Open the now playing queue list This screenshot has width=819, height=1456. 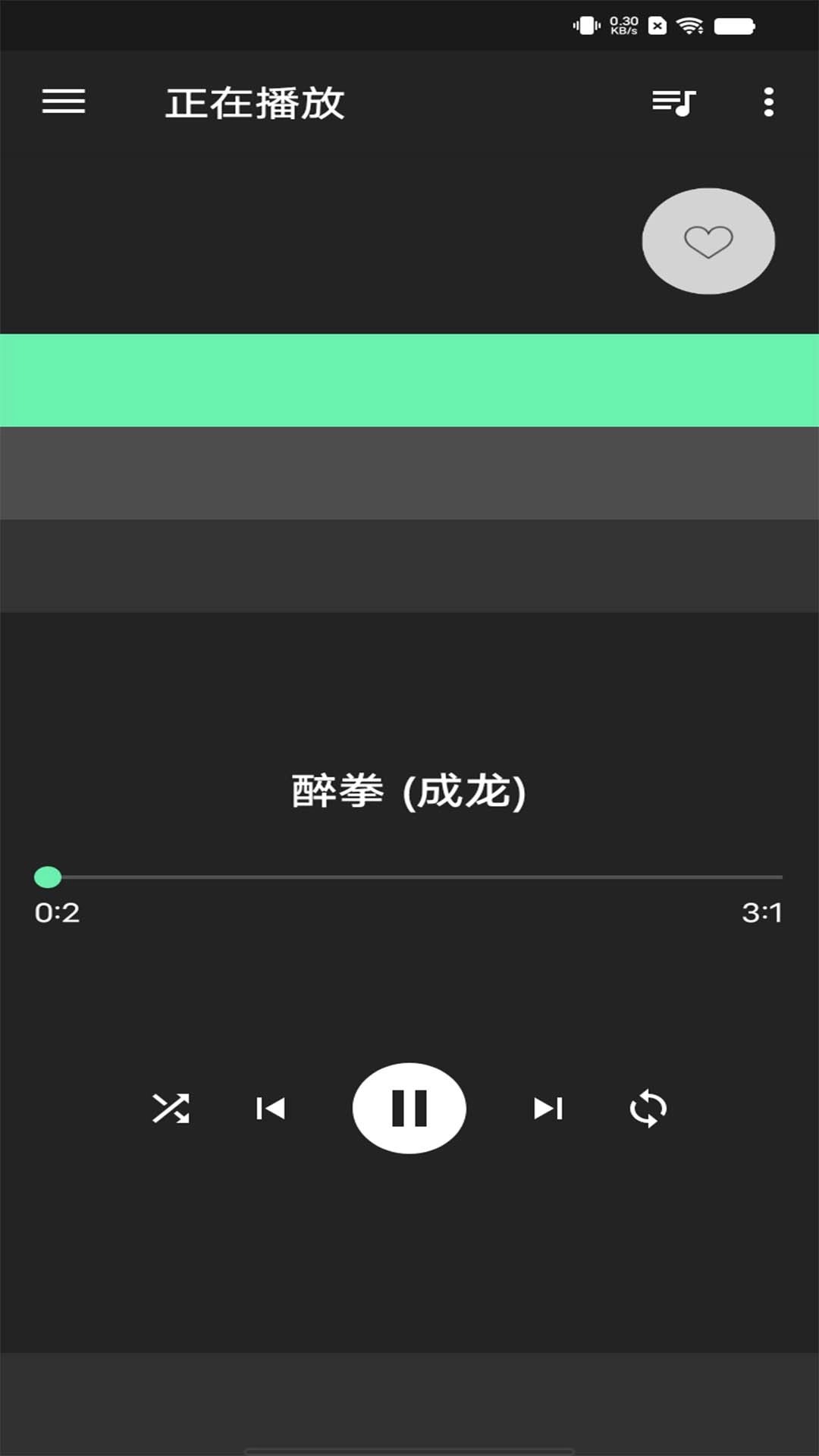tap(670, 102)
